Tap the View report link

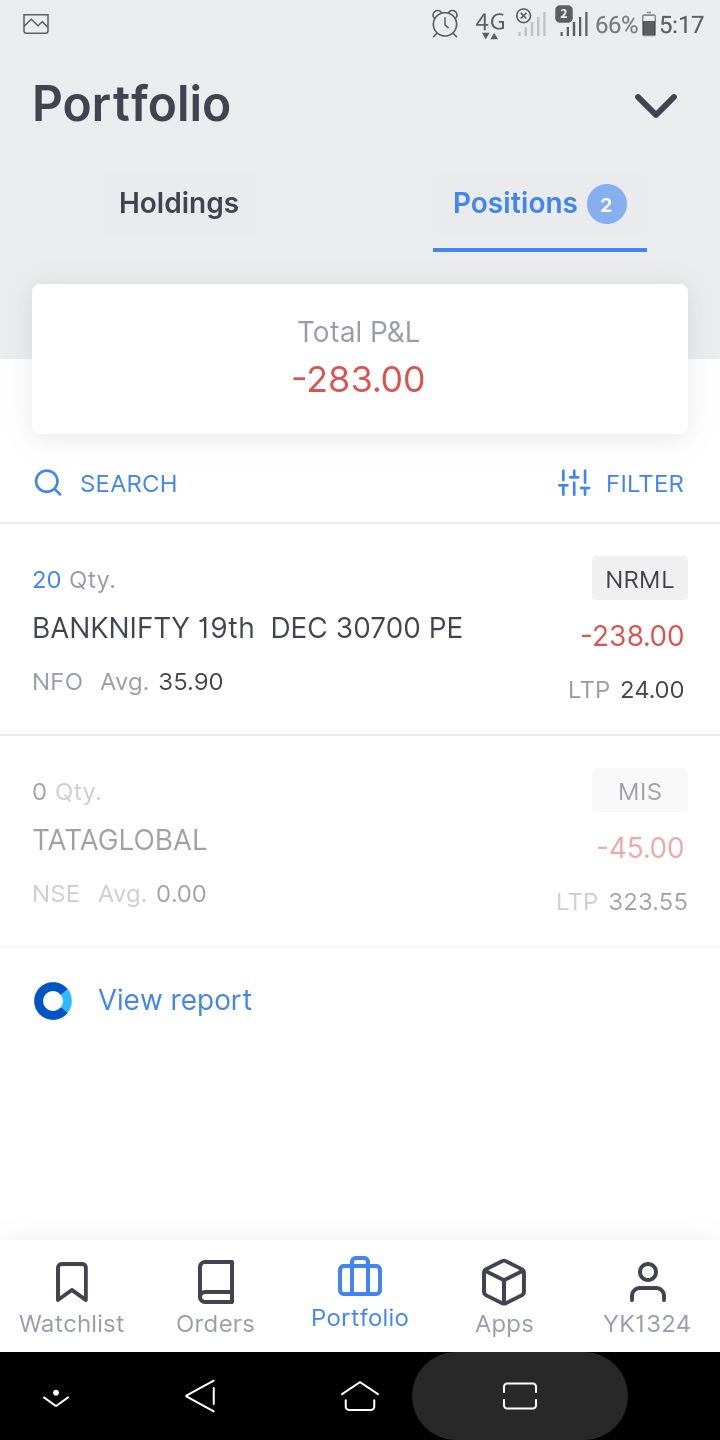174,1000
